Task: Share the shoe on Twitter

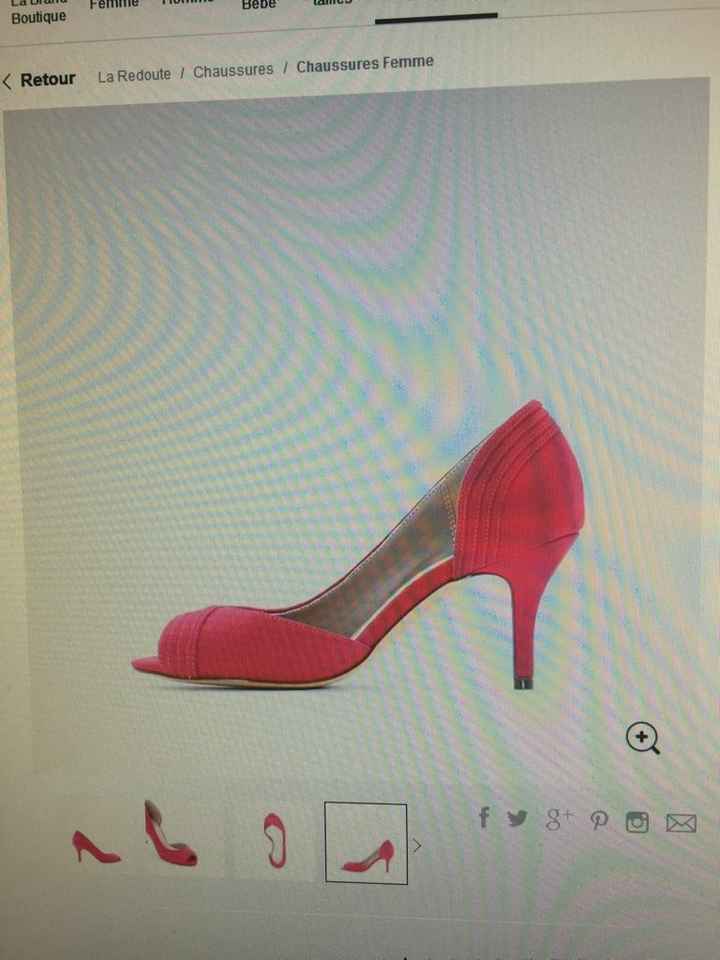Action: point(516,819)
